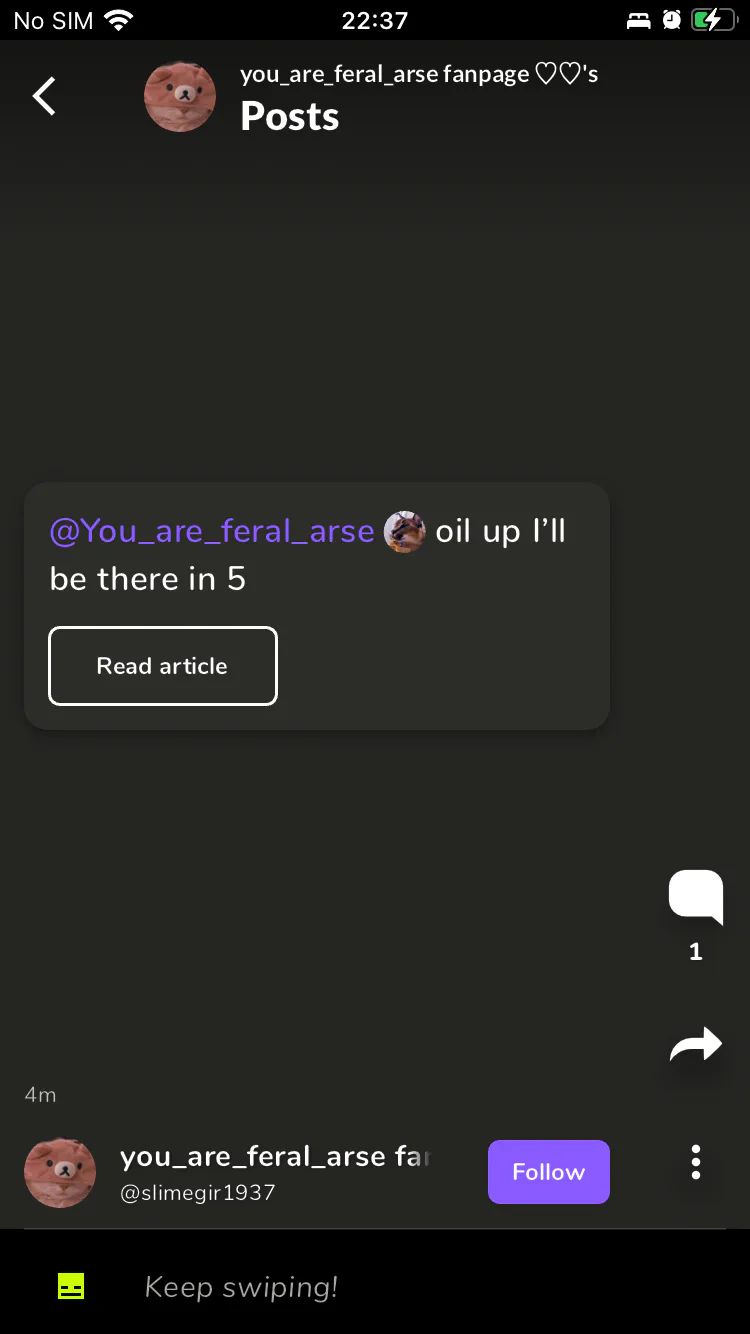The height and width of the screenshot is (1334, 750).
Task: Tap the @You_are_feral_arse mention link
Action: click(x=212, y=531)
